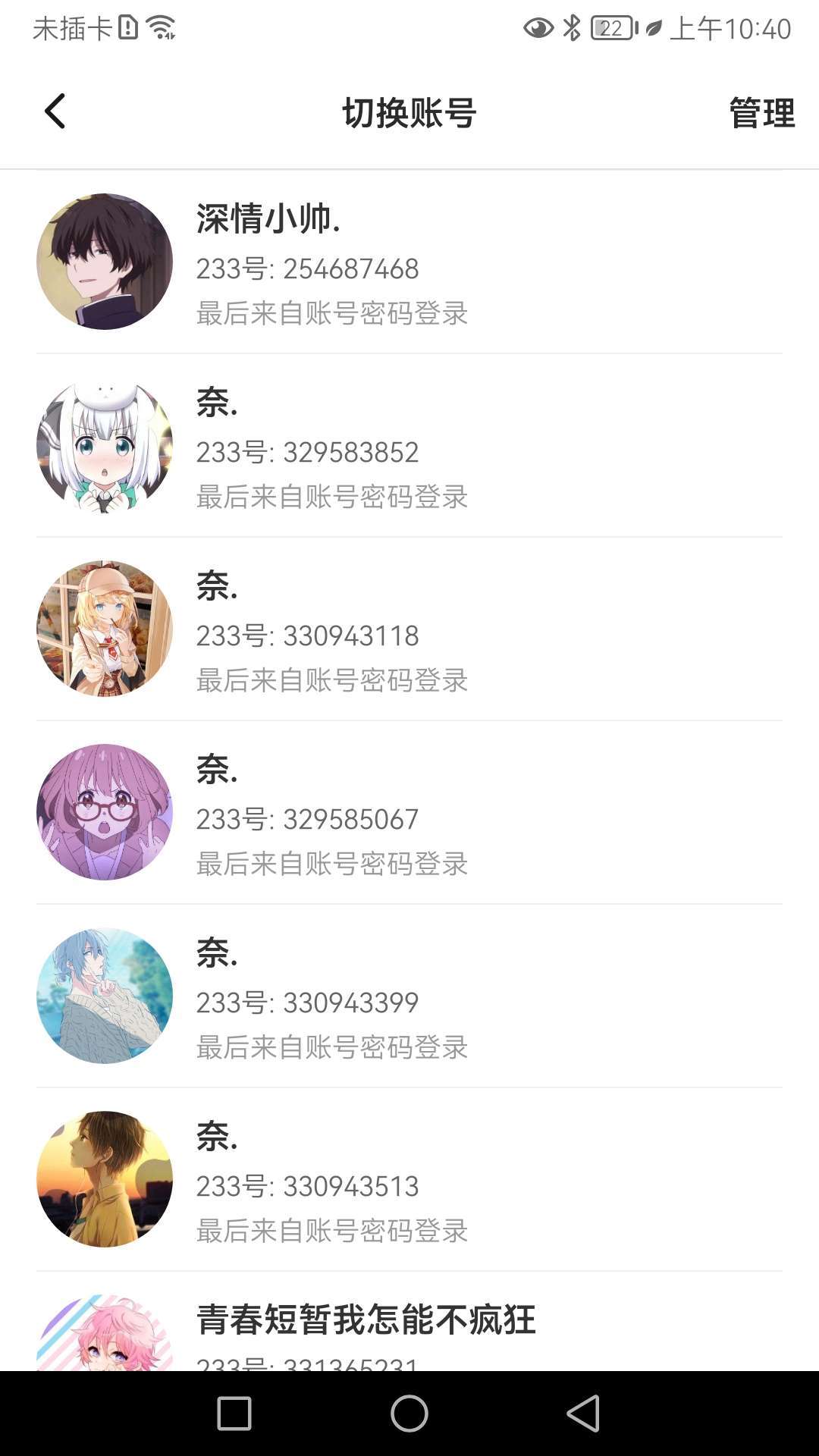Screen dimensions: 819x1456
Task: Select the account with 233号 330943118
Action: [409, 629]
